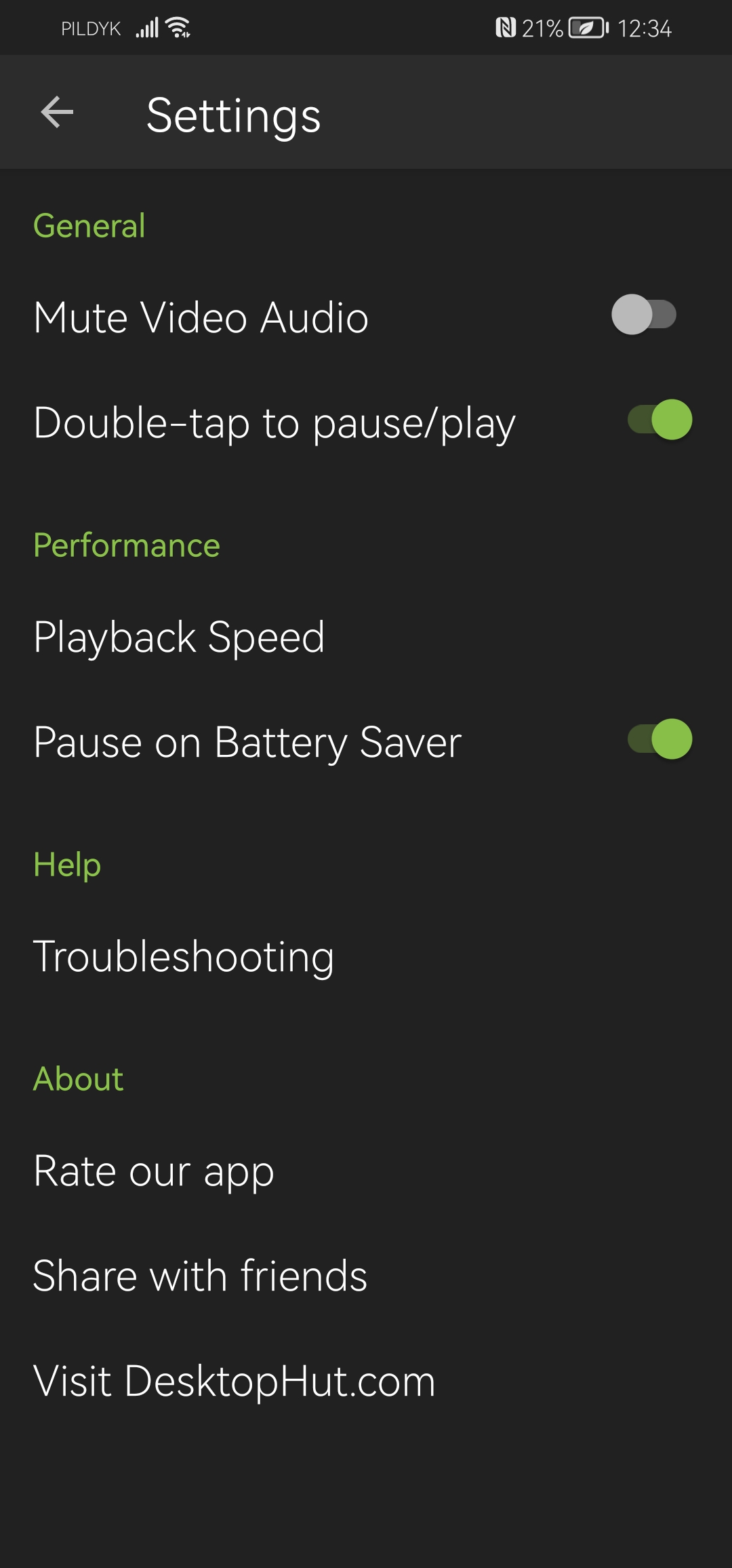Tap the Performance section header
Image resolution: width=732 pixels, height=1568 pixels.
(126, 544)
